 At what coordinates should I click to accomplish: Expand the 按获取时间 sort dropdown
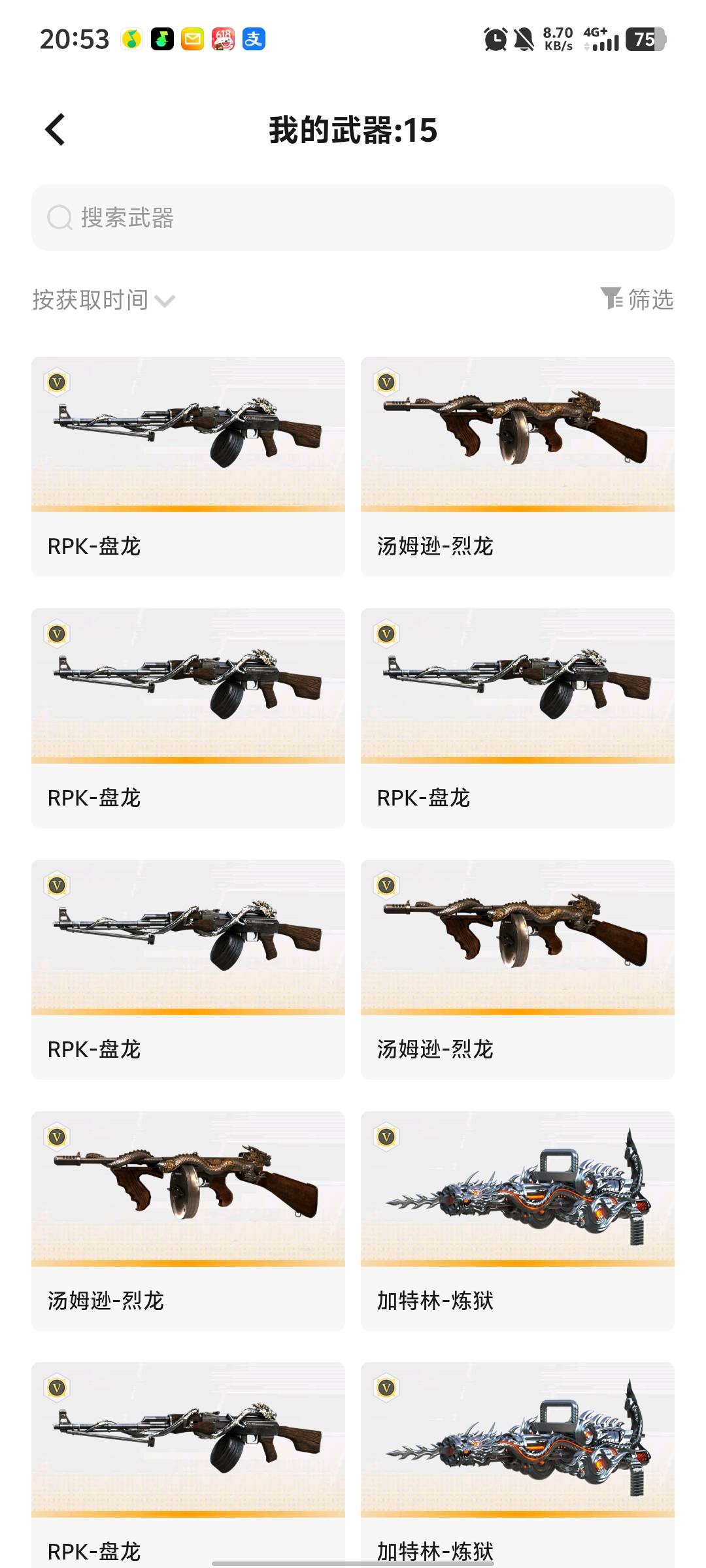[x=103, y=300]
